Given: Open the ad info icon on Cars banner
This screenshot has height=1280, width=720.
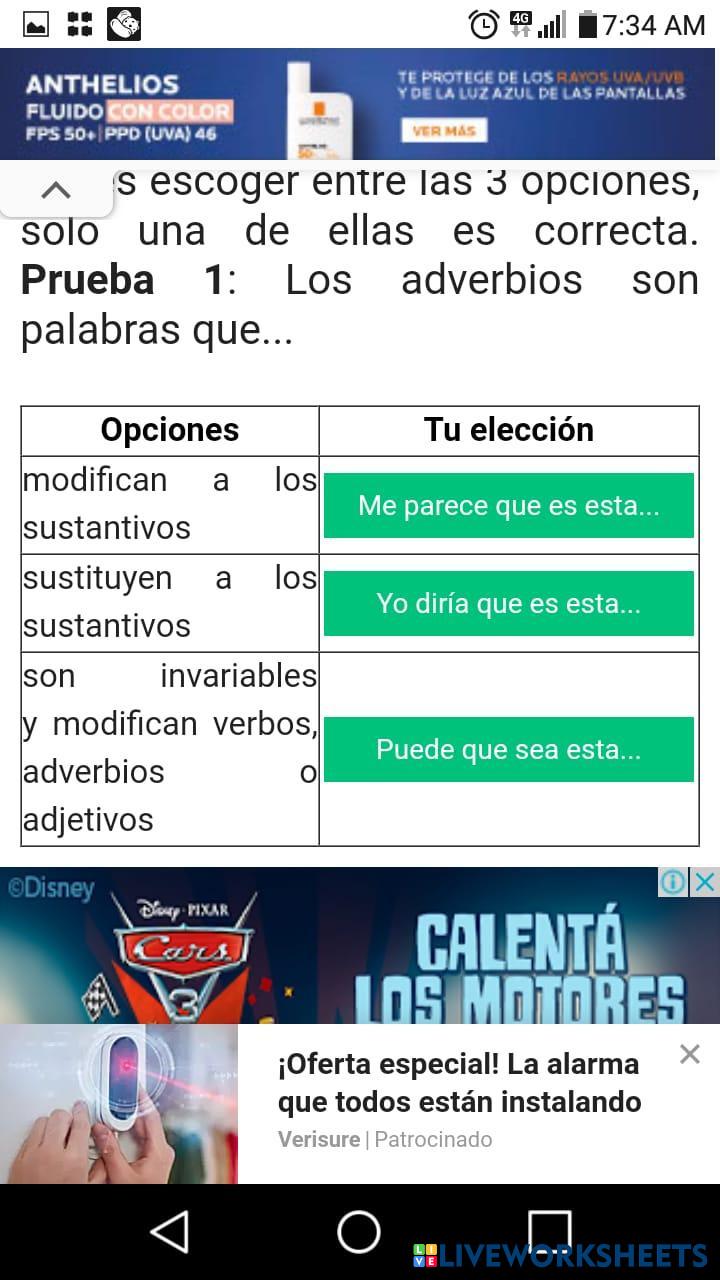Looking at the screenshot, I should tap(674, 882).
